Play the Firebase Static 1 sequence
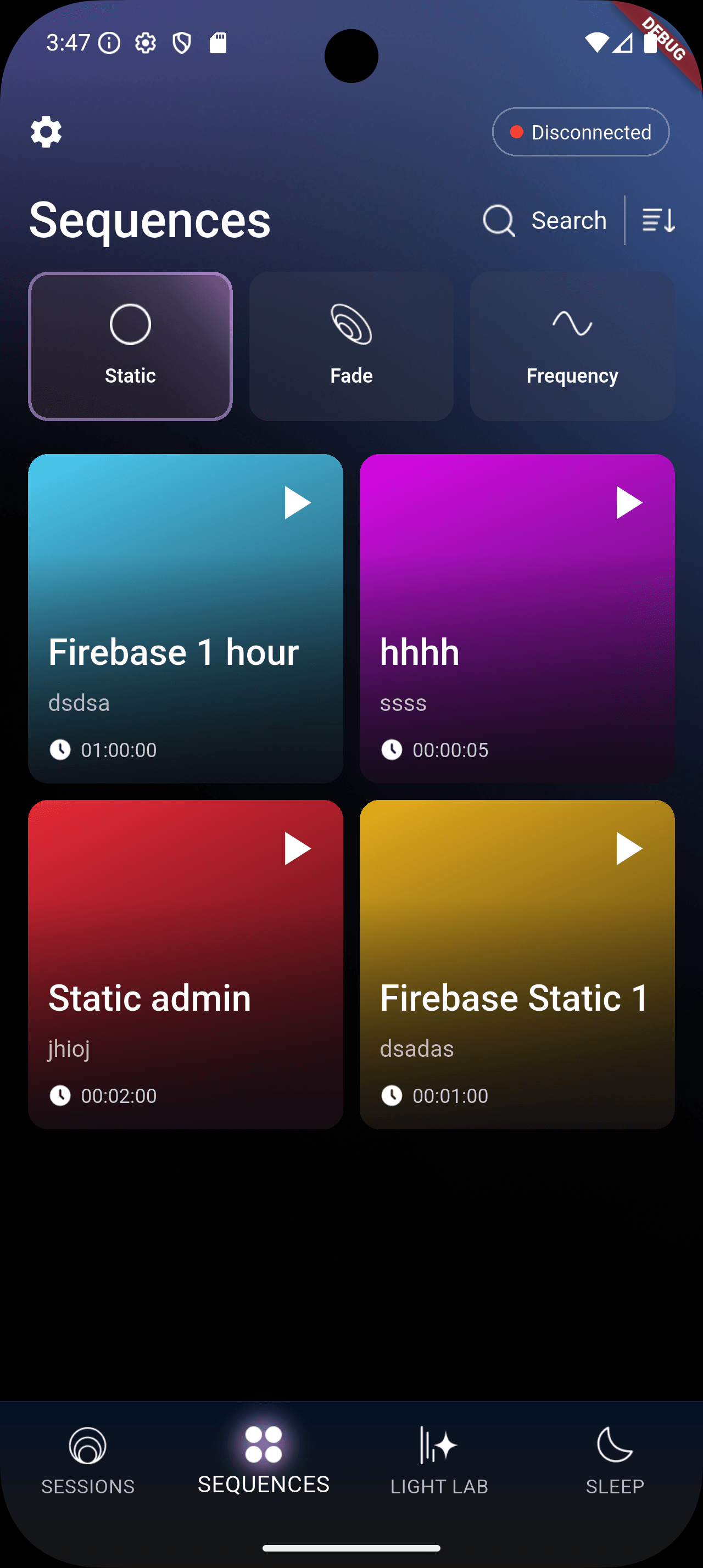703x1568 pixels. tap(629, 849)
